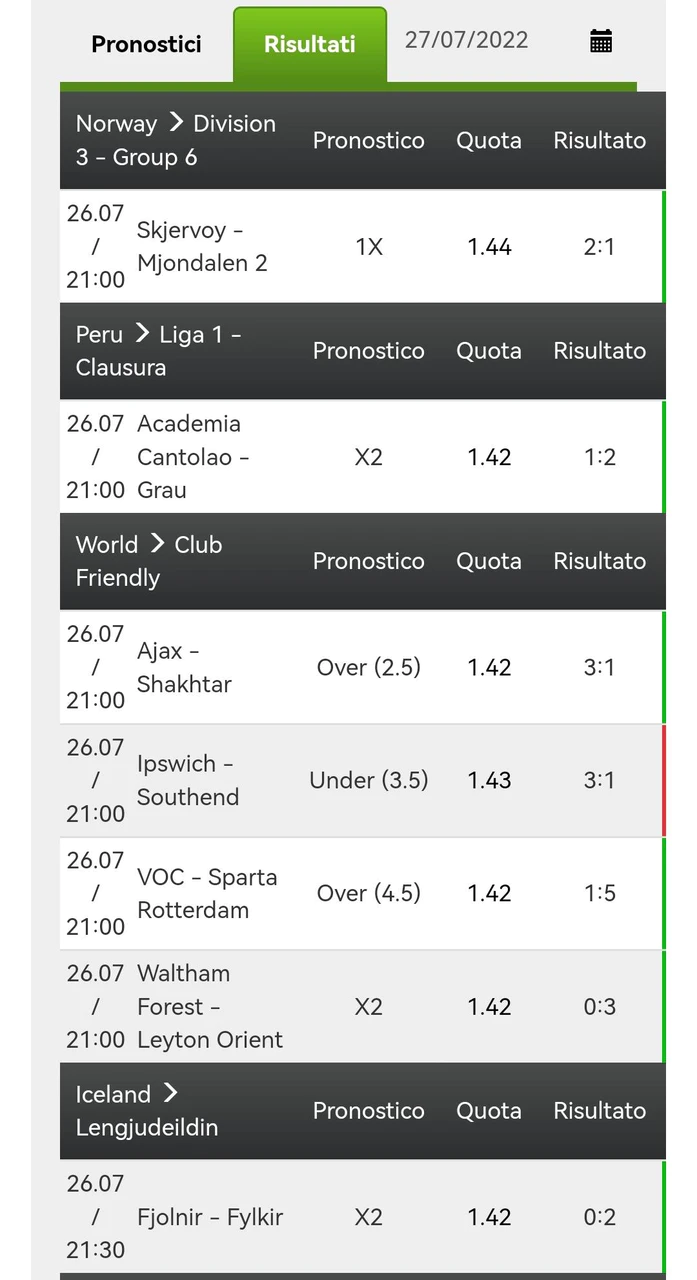Open the Fjolnir - Fylkir match

210,1217
